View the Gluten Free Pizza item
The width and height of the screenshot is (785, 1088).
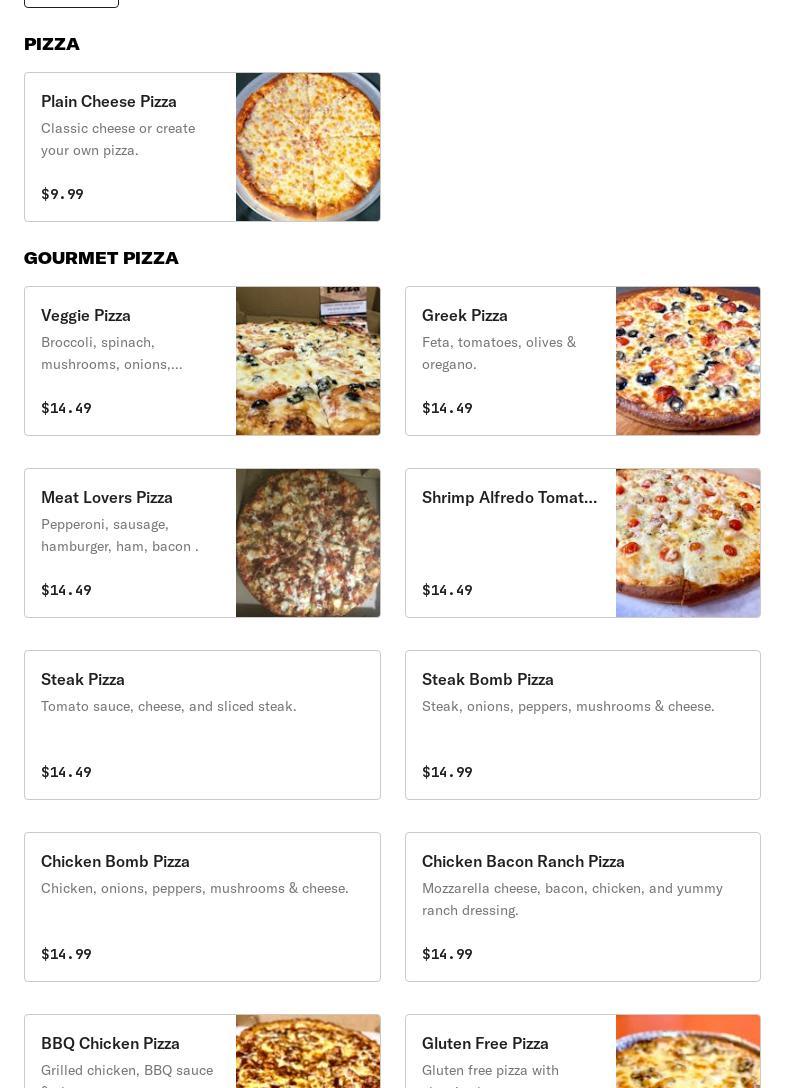582,1052
